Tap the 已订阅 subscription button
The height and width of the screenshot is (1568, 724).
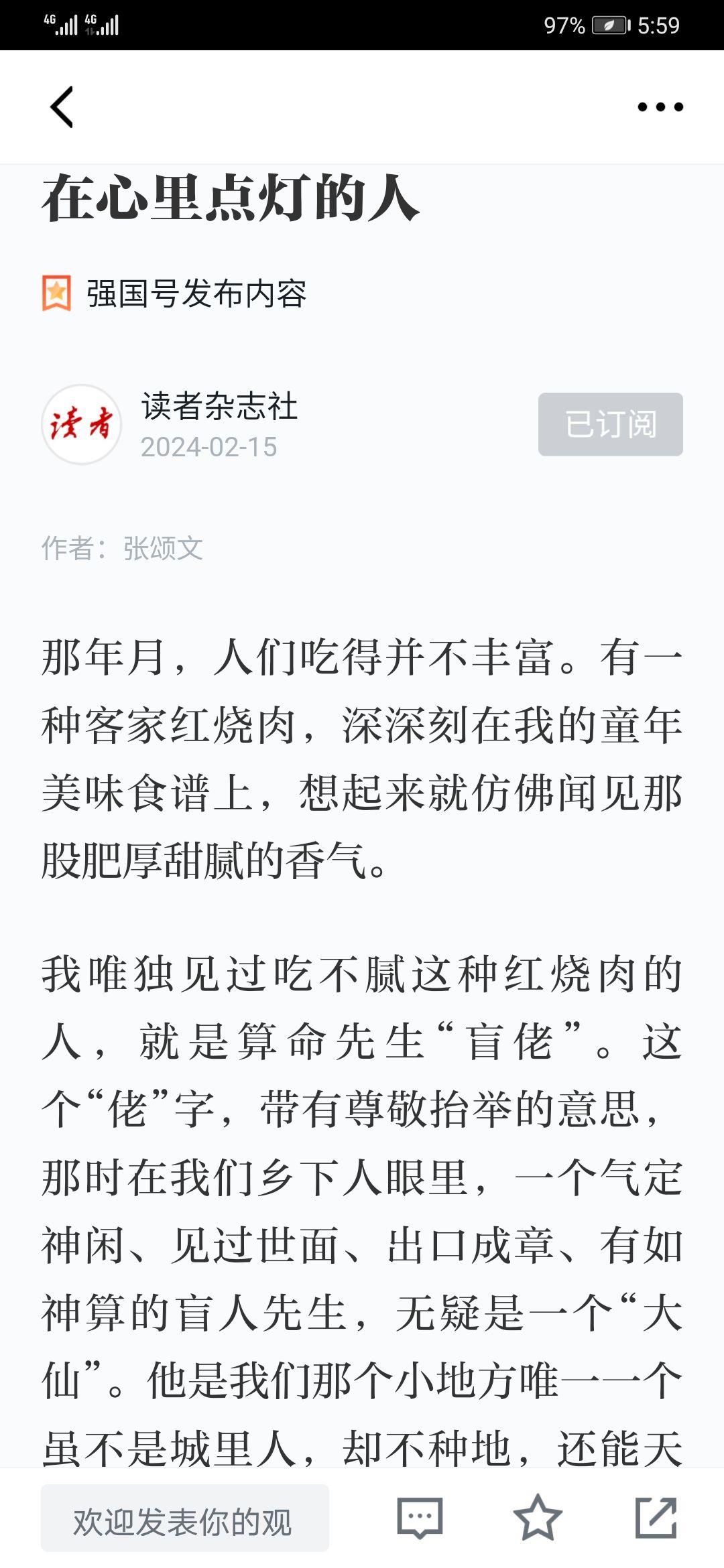click(611, 424)
